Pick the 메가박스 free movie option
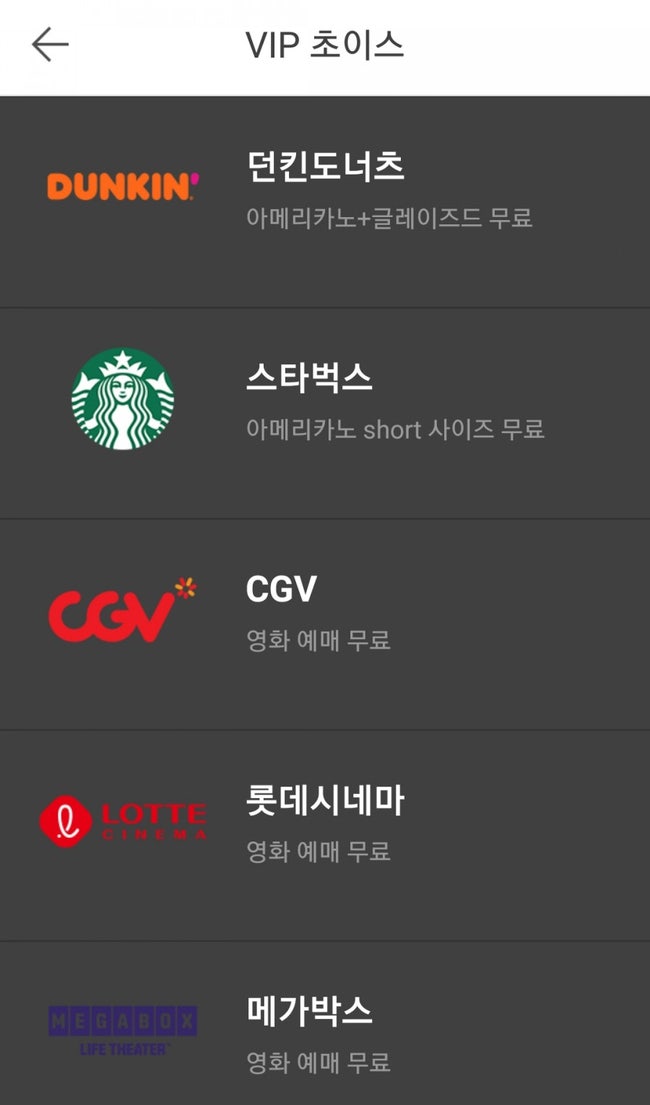 click(325, 1023)
